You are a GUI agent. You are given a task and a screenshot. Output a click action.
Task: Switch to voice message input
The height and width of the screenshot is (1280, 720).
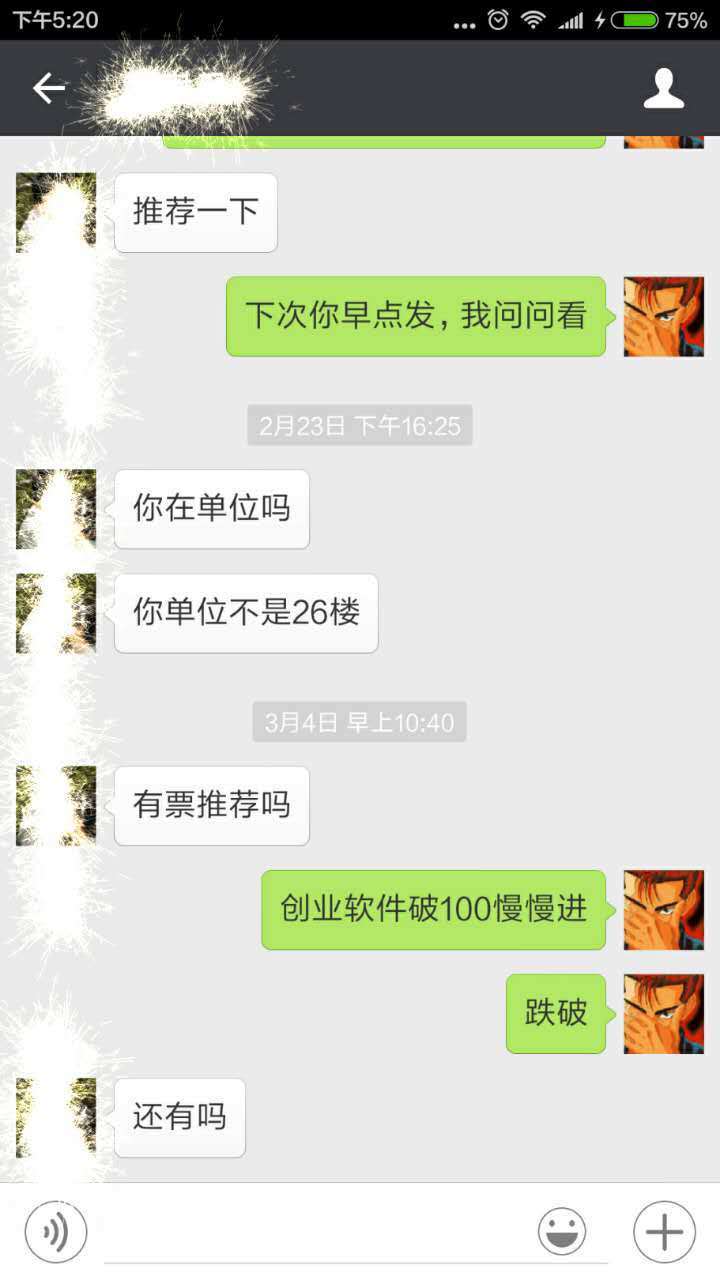click(x=56, y=1231)
